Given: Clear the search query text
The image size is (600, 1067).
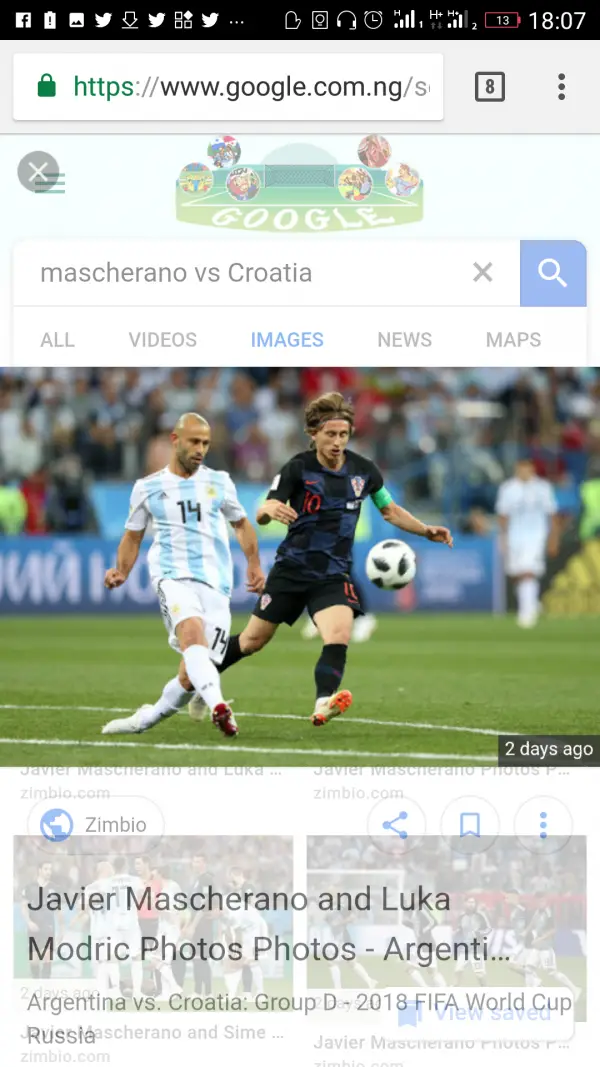Looking at the screenshot, I should [483, 272].
